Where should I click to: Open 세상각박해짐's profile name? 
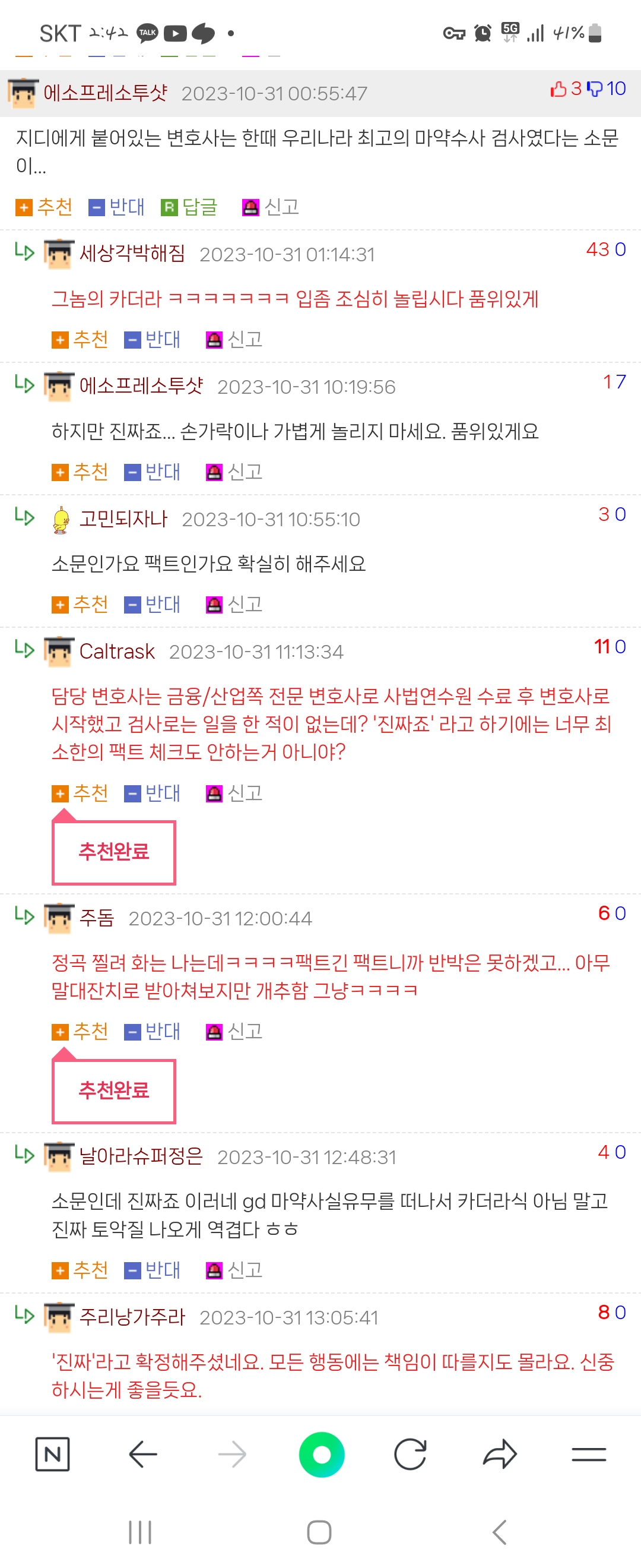tap(132, 253)
